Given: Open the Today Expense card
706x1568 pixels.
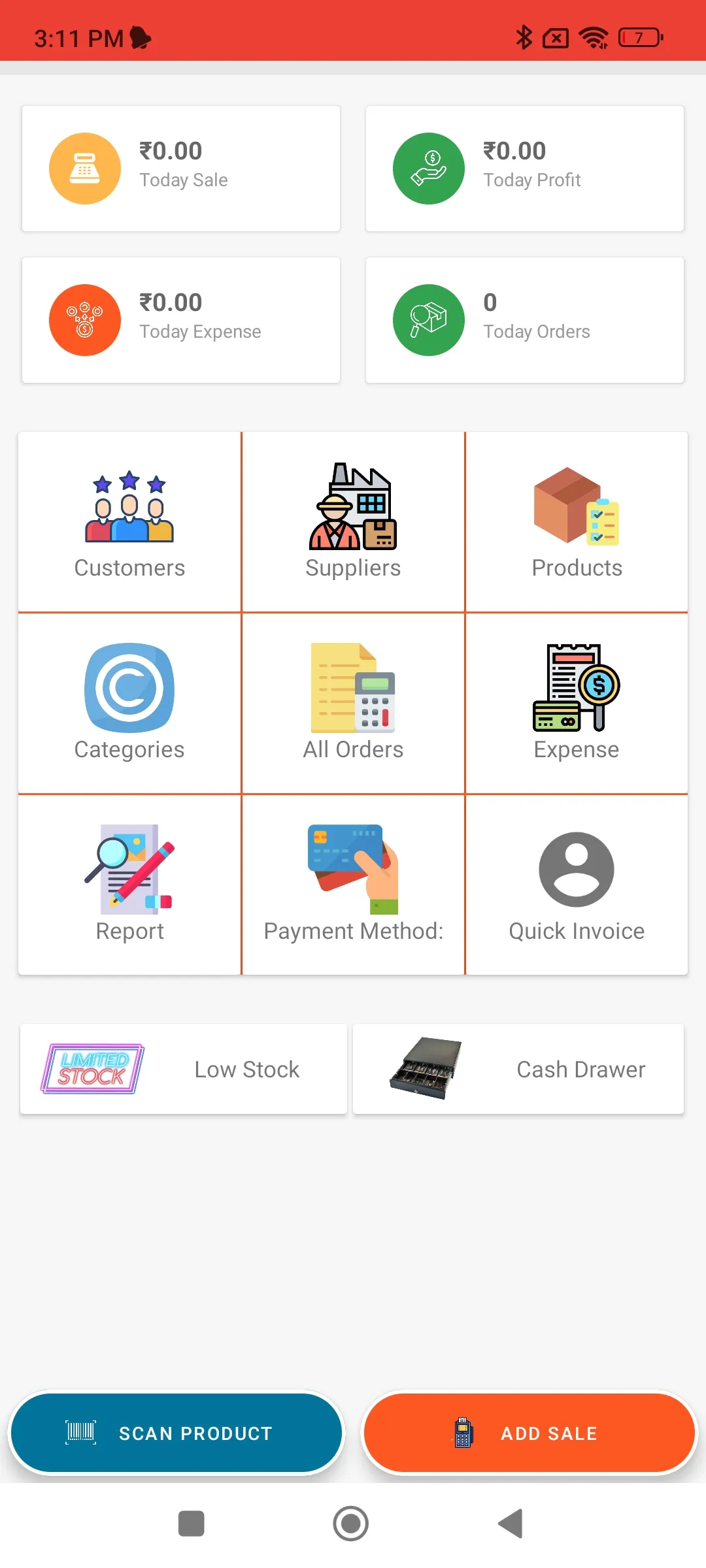Looking at the screenshot, I should coord(181,320).
